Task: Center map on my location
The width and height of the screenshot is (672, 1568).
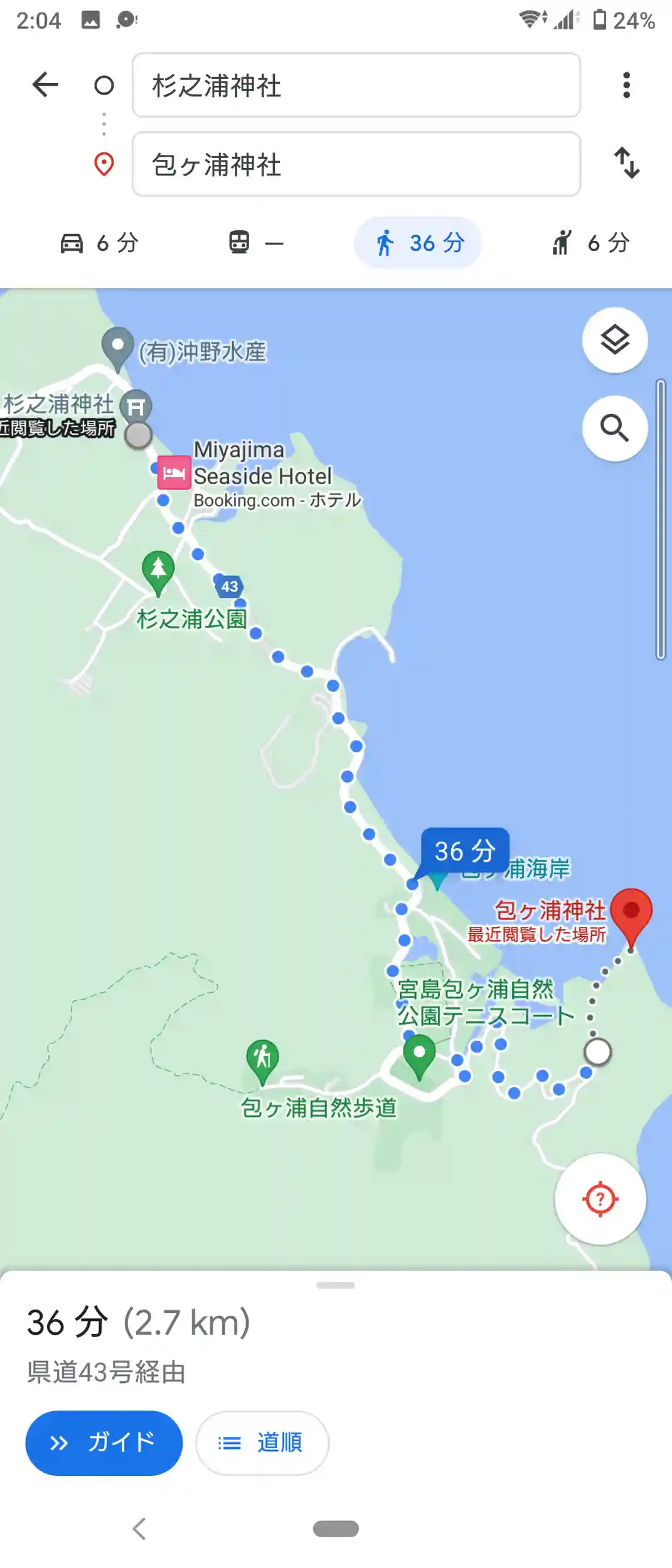Action: [x=600, y=1199]
